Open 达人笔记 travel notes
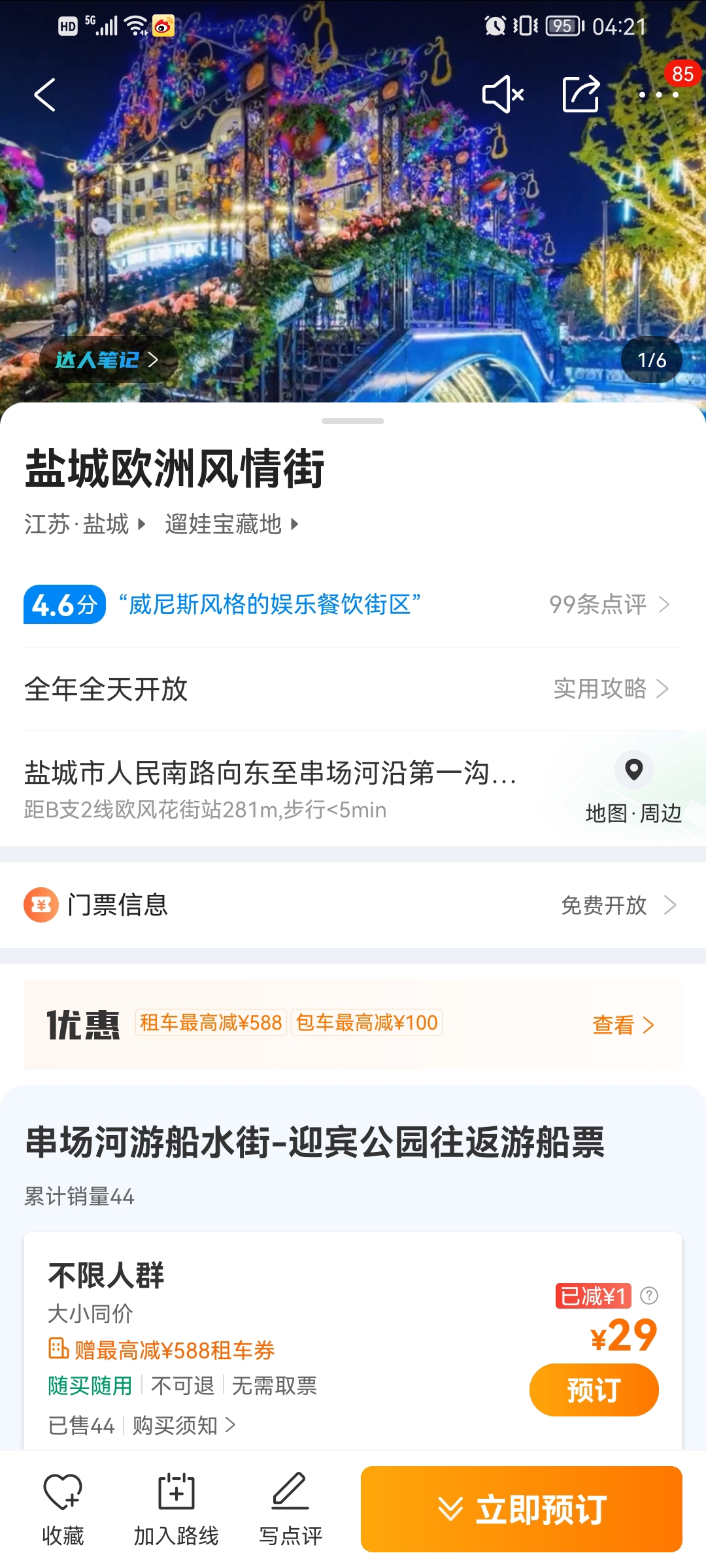This screenshot has width=706, height=1568. tap(108, 359)
